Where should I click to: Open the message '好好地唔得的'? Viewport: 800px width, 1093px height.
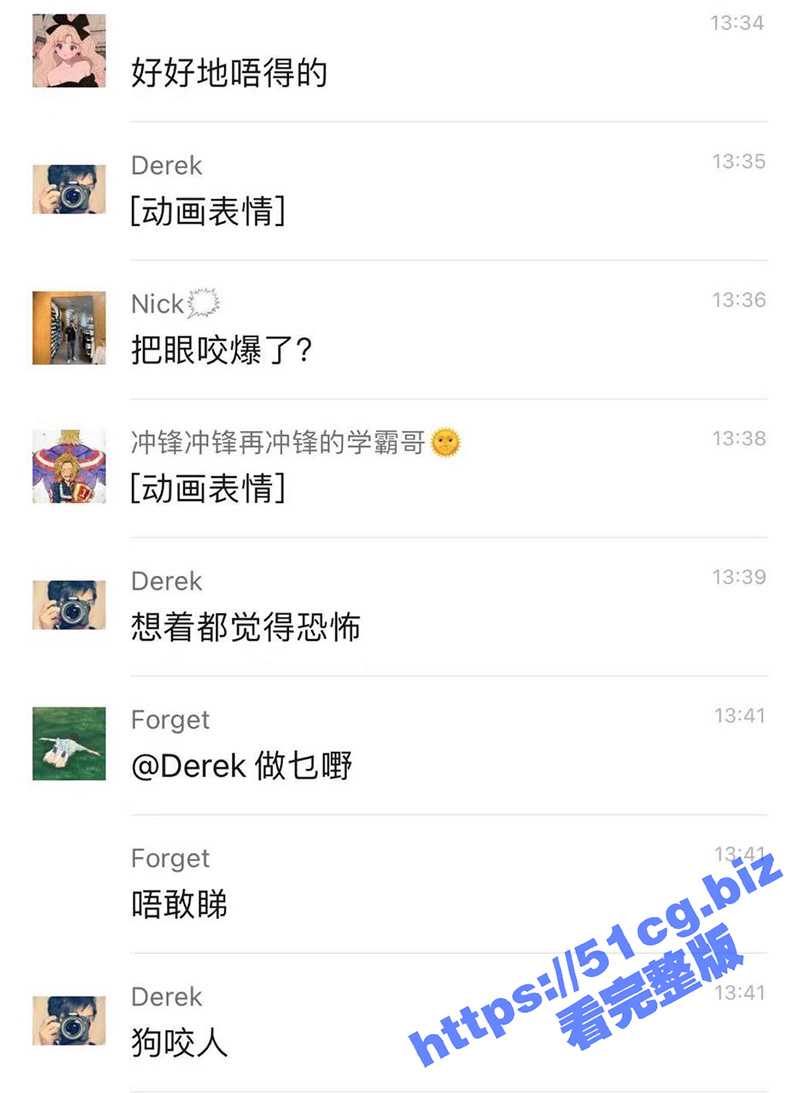(230, 72)
